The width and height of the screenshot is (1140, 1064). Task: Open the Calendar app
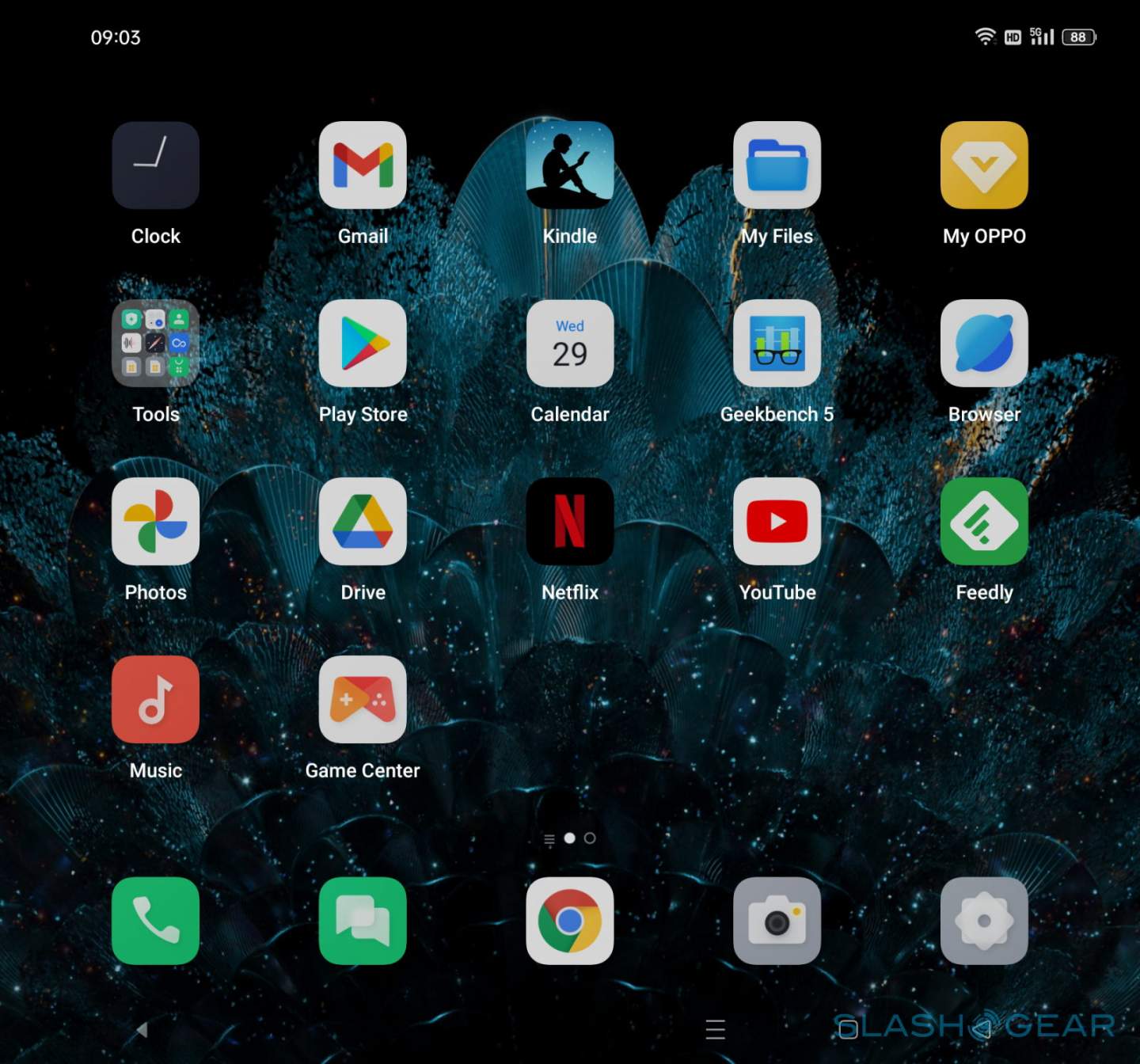(570, 343)
